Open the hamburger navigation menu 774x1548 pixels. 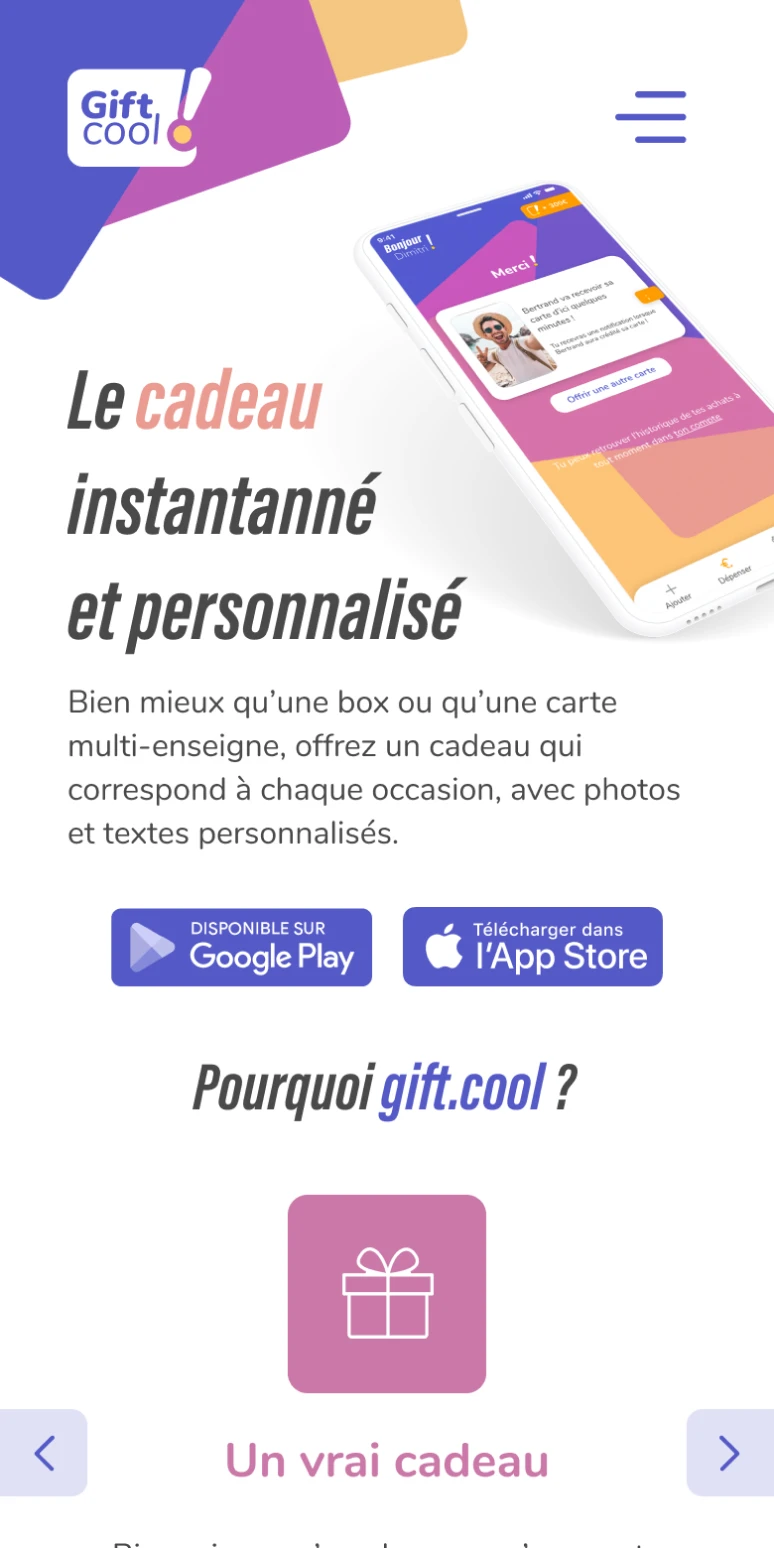tap(651, 117)
